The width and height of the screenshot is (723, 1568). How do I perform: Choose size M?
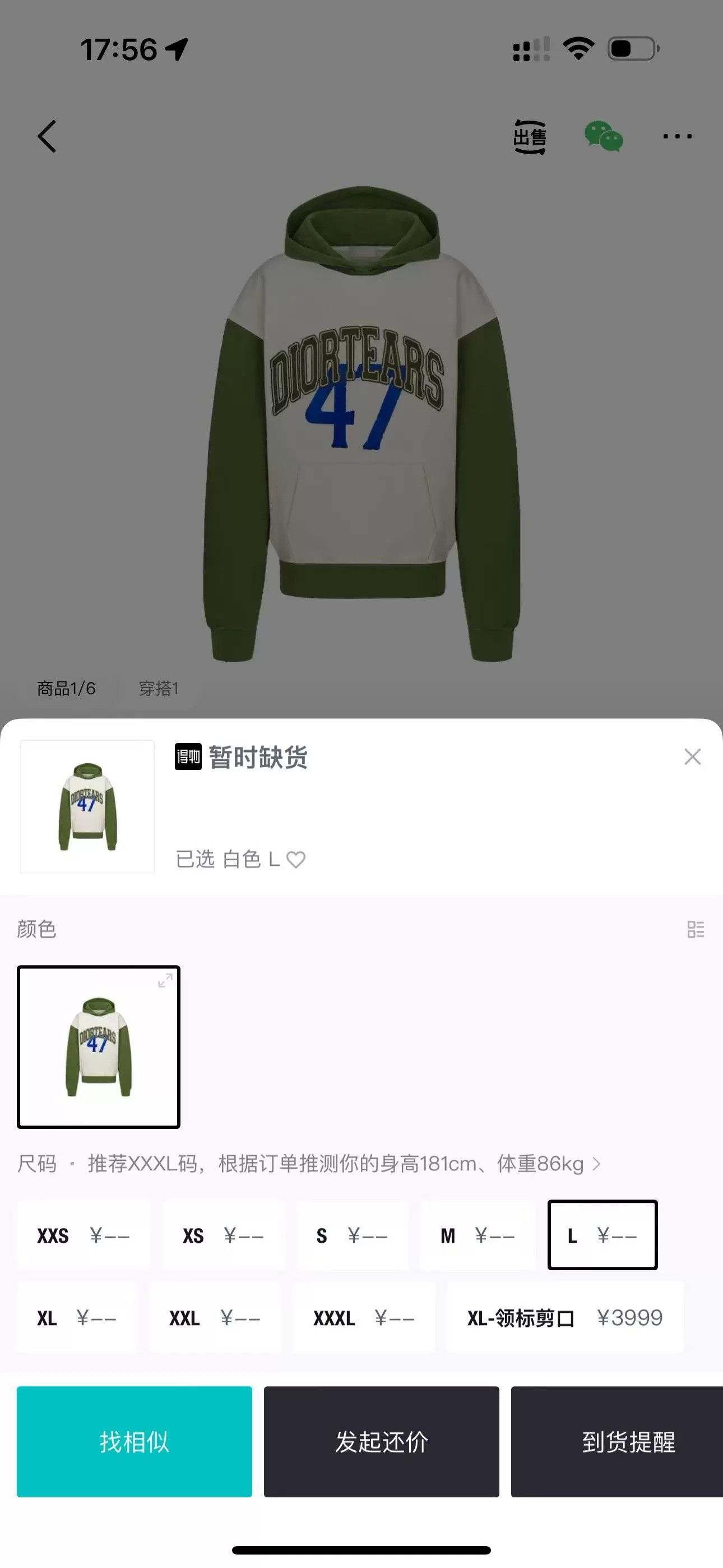478,1235
